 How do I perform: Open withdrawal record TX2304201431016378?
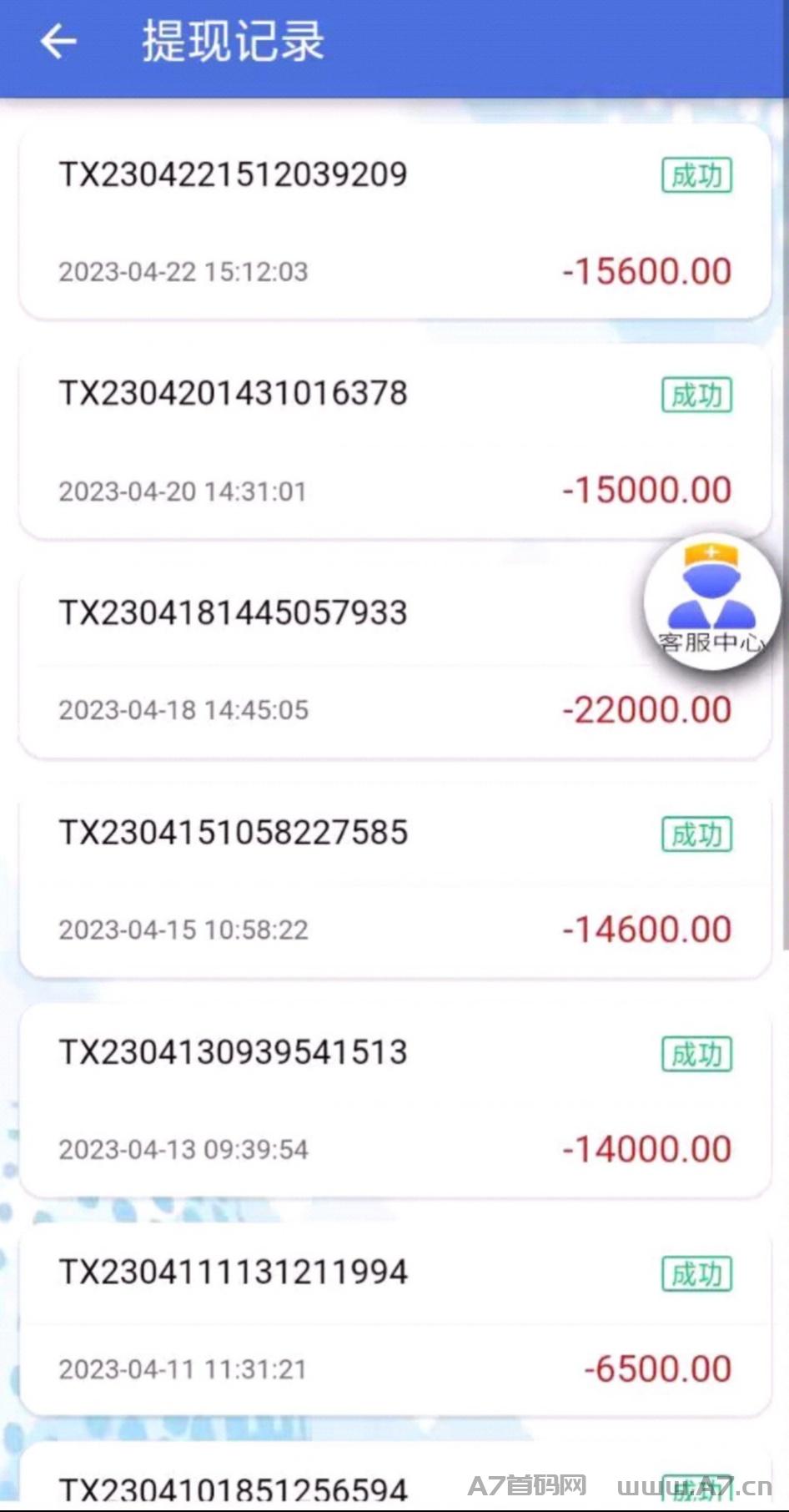point(394,441)
